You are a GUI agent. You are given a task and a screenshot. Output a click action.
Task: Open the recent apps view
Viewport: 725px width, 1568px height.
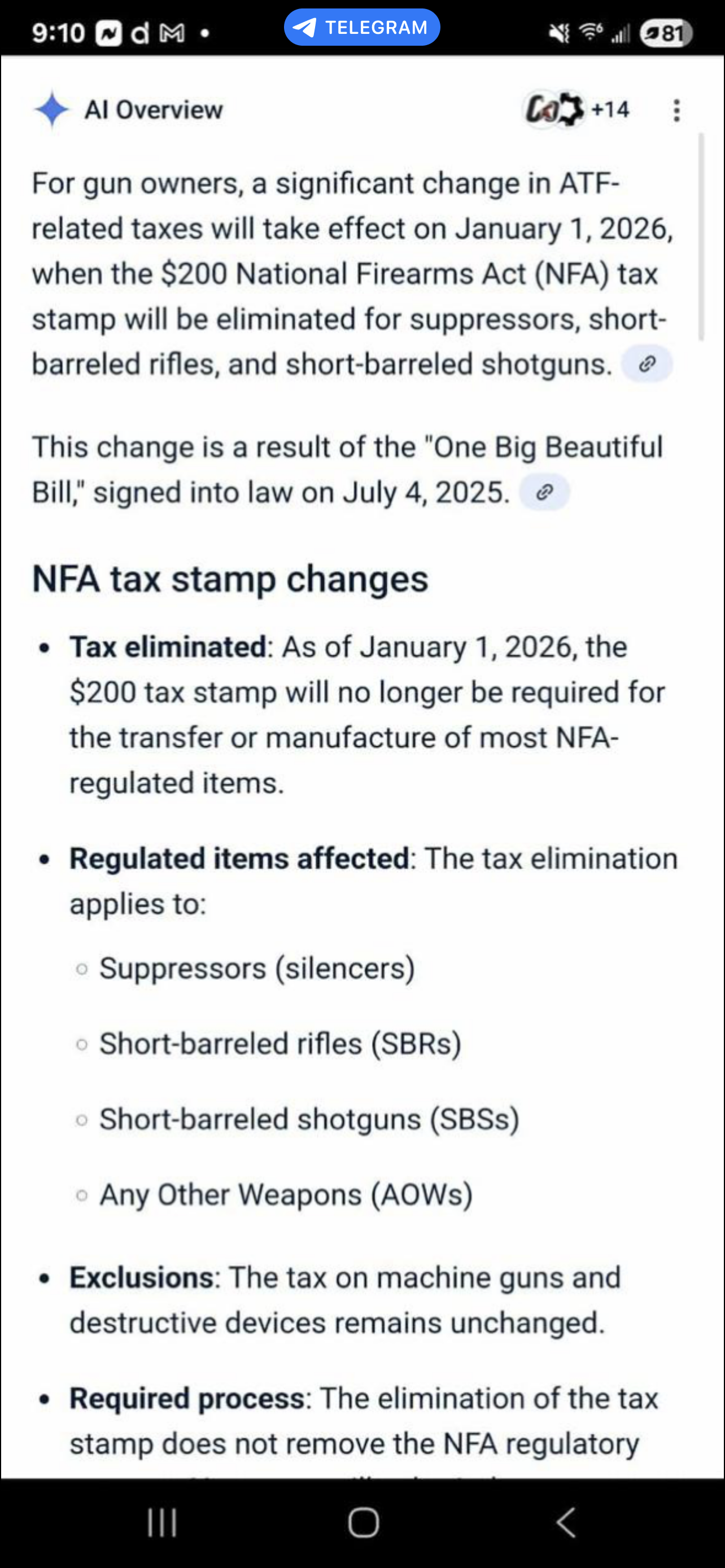tap(163, 1523)
